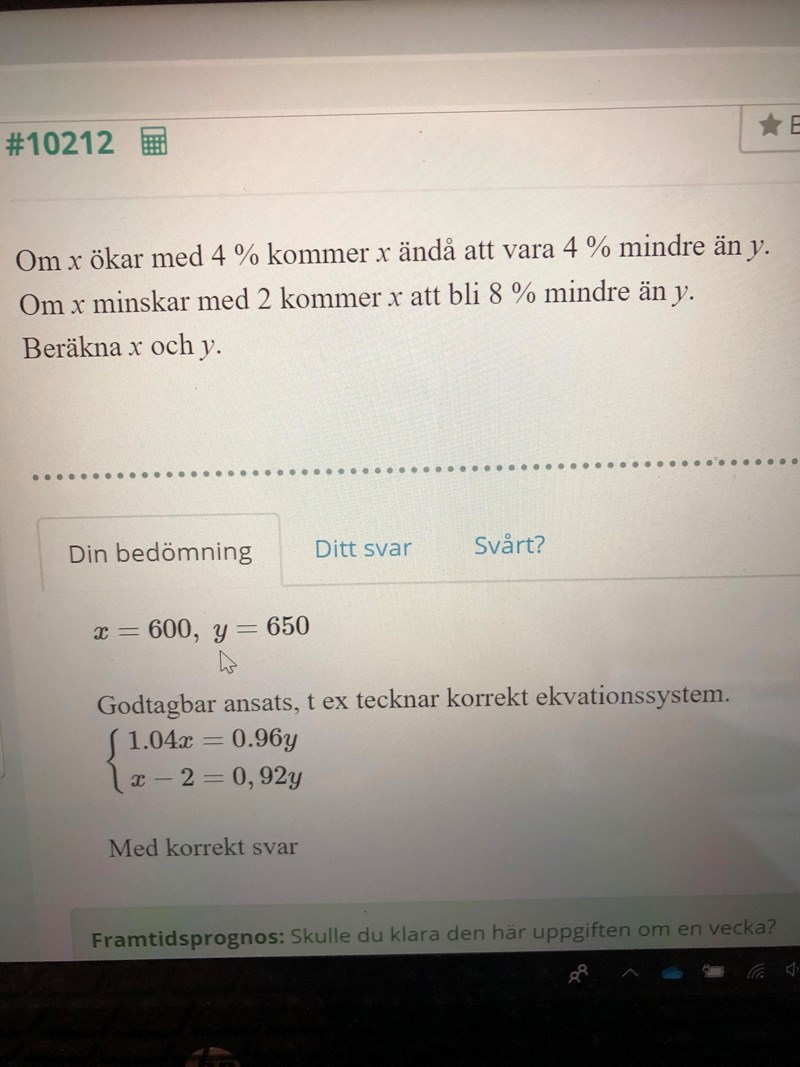Viewport: 800px width, 1067px height.
Task: Open the Svårt? tab
Action: [x=510, y=546]
